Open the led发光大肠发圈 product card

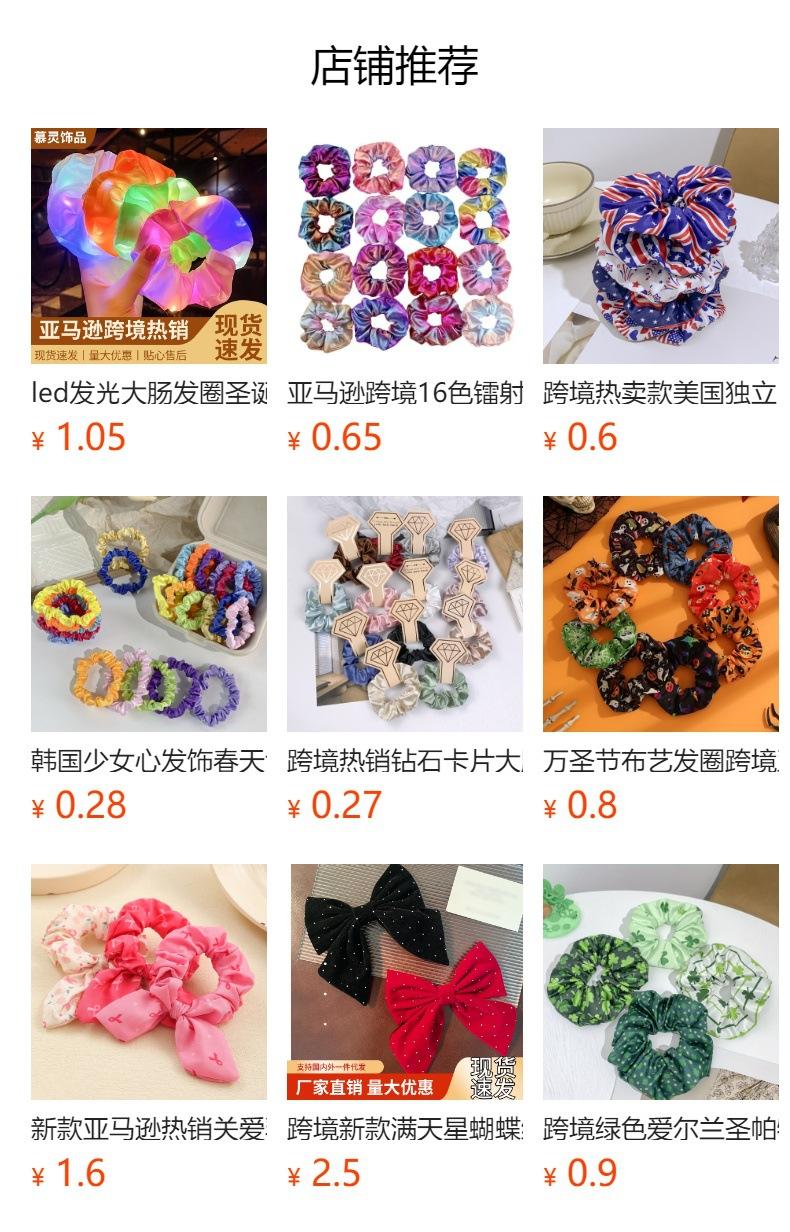(x=149, y=246)
